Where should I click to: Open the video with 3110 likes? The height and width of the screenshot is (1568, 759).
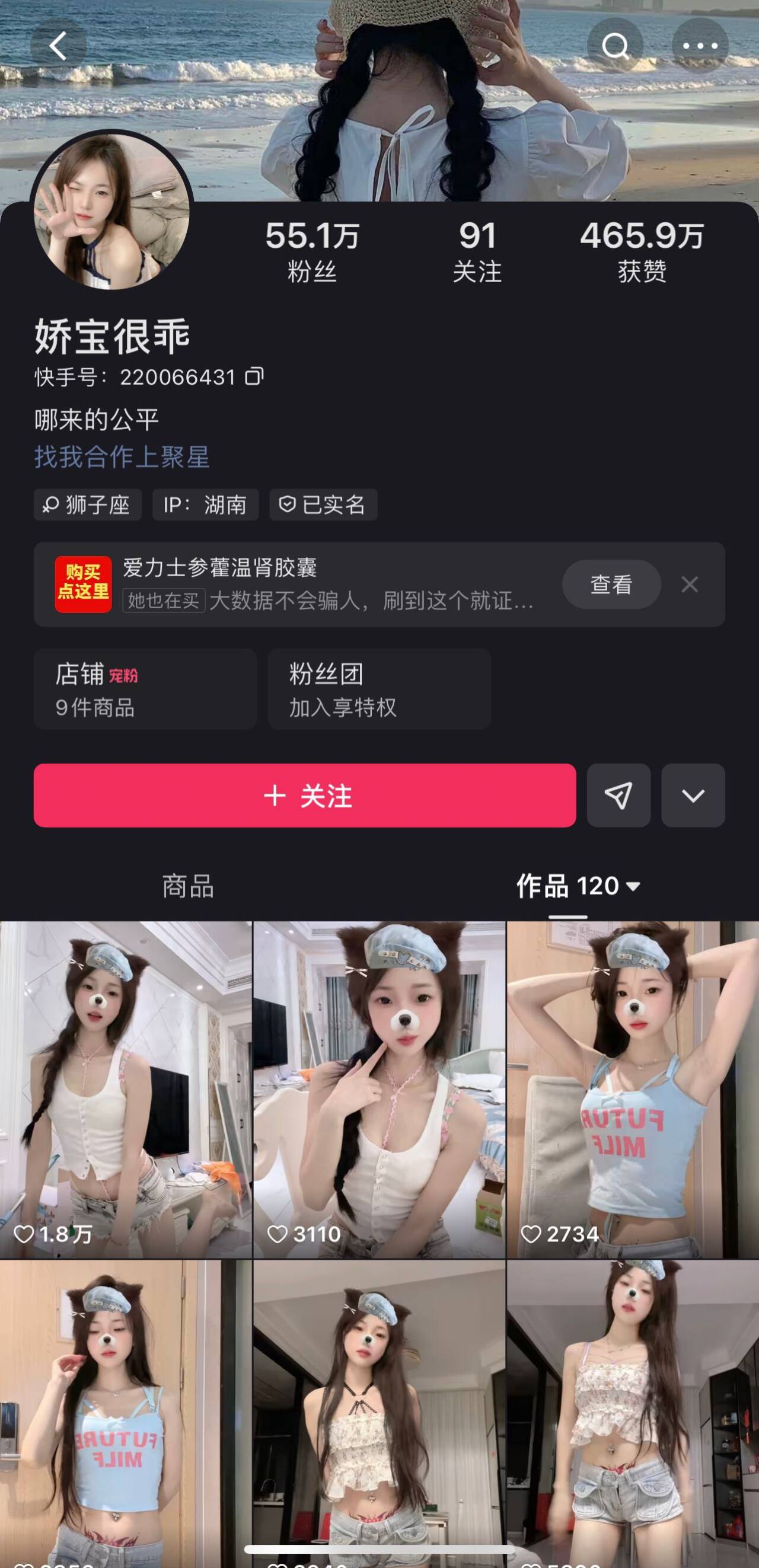pos(379,1090)
